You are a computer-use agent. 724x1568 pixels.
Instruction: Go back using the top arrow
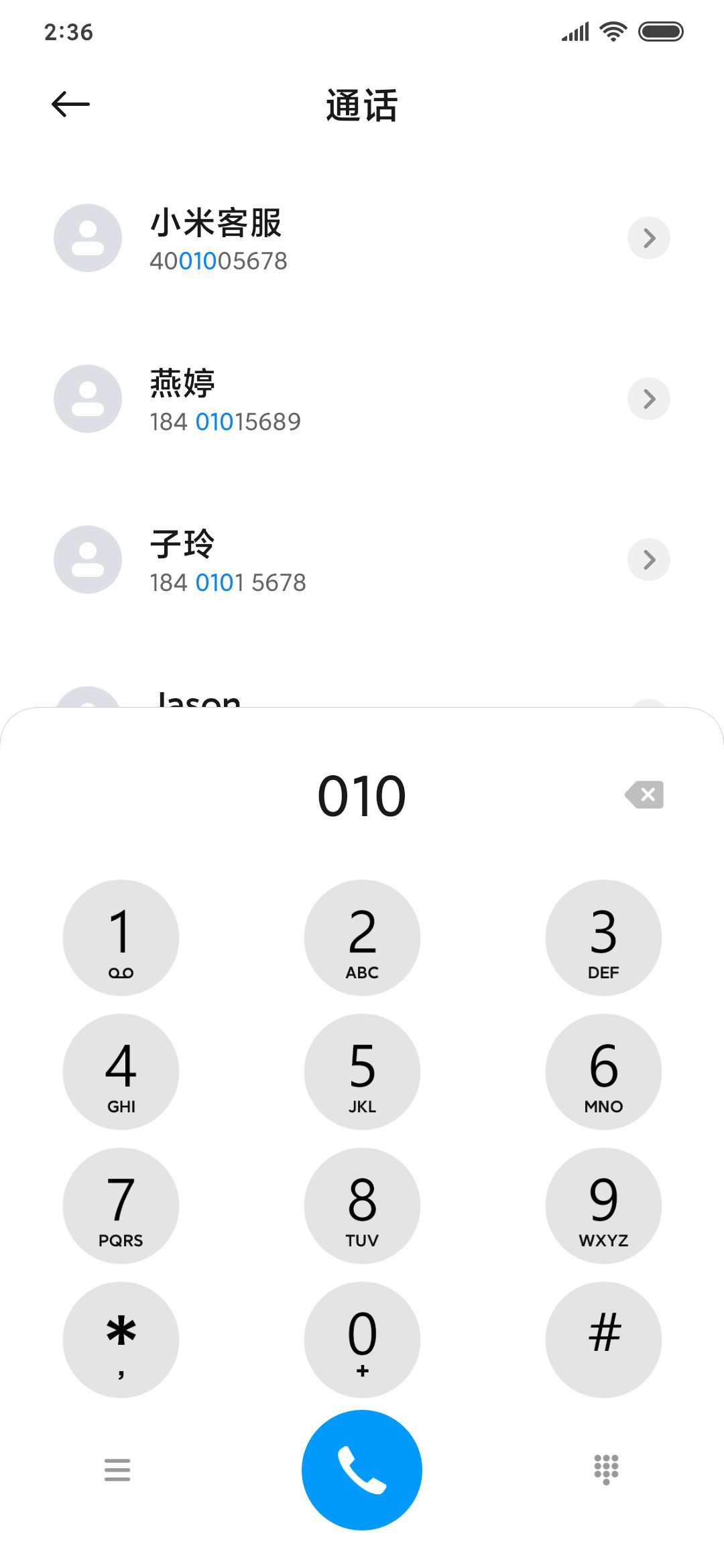(x=70, y=105)
